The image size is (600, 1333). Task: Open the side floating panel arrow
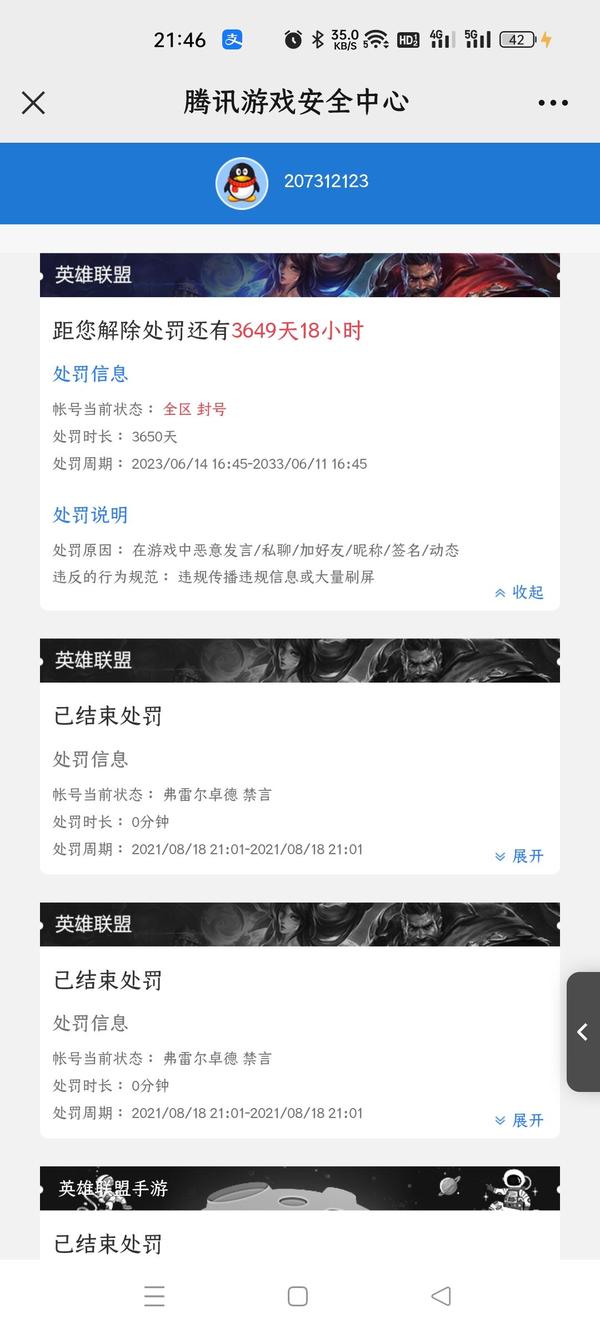pos(583,1032)
